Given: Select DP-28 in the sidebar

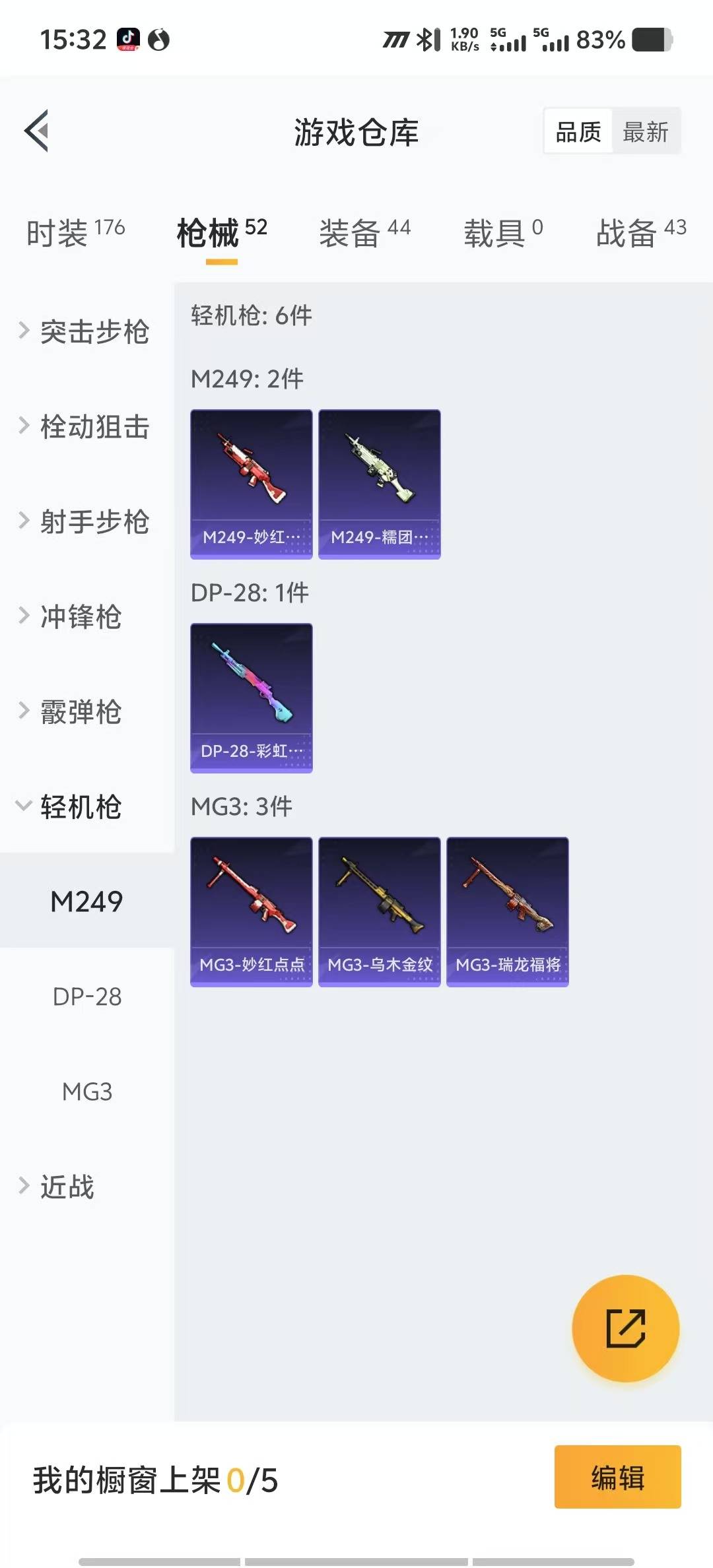Looking at the screenshot, I should pos(87,996).
